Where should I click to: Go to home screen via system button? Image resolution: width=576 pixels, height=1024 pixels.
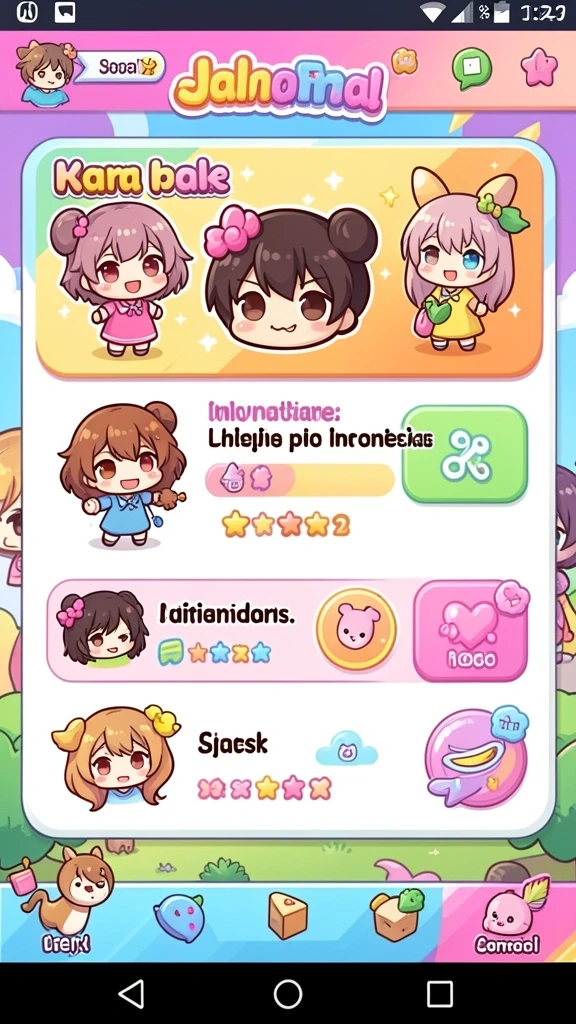point(288,994)
